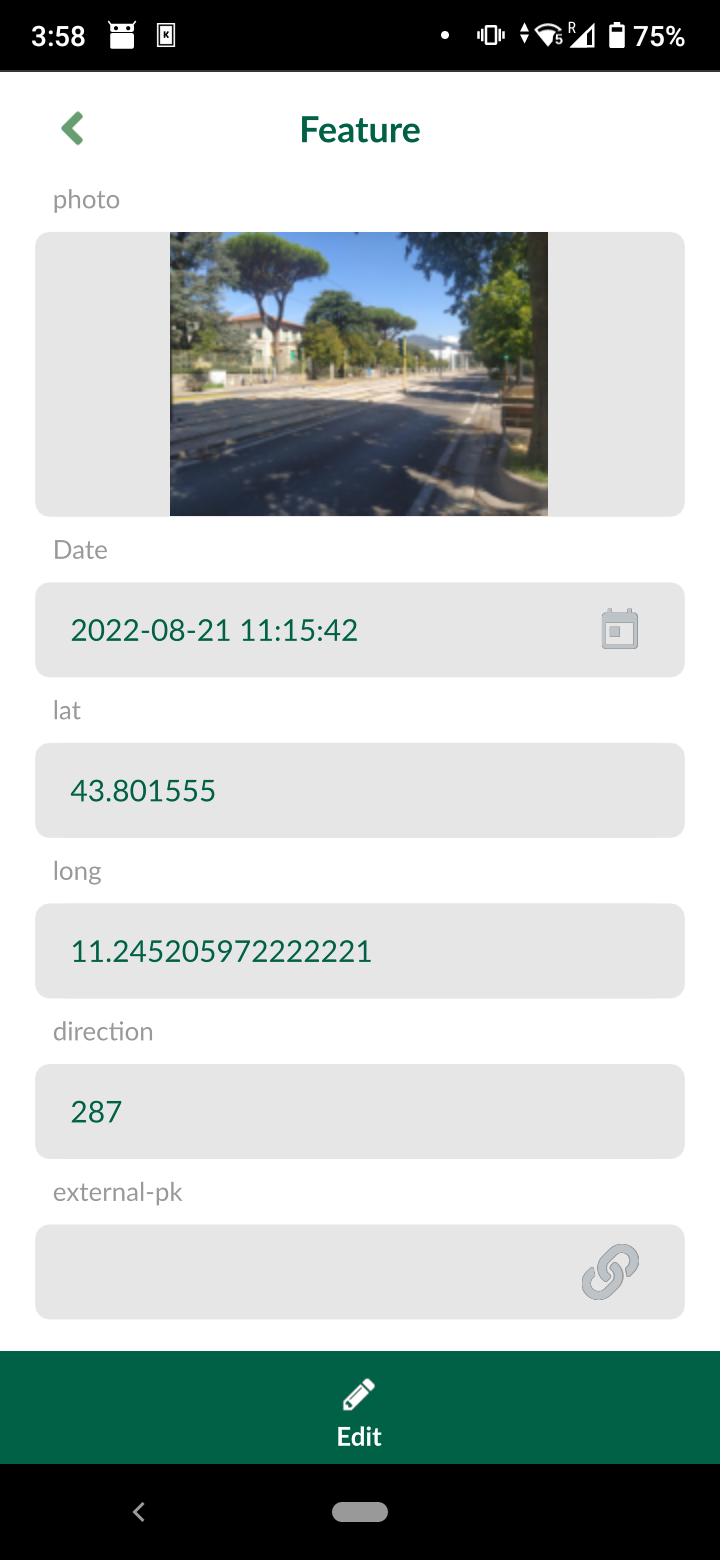Tap the green back chevron on top left
Screen dimensions: 720x1560
(71, 128)
